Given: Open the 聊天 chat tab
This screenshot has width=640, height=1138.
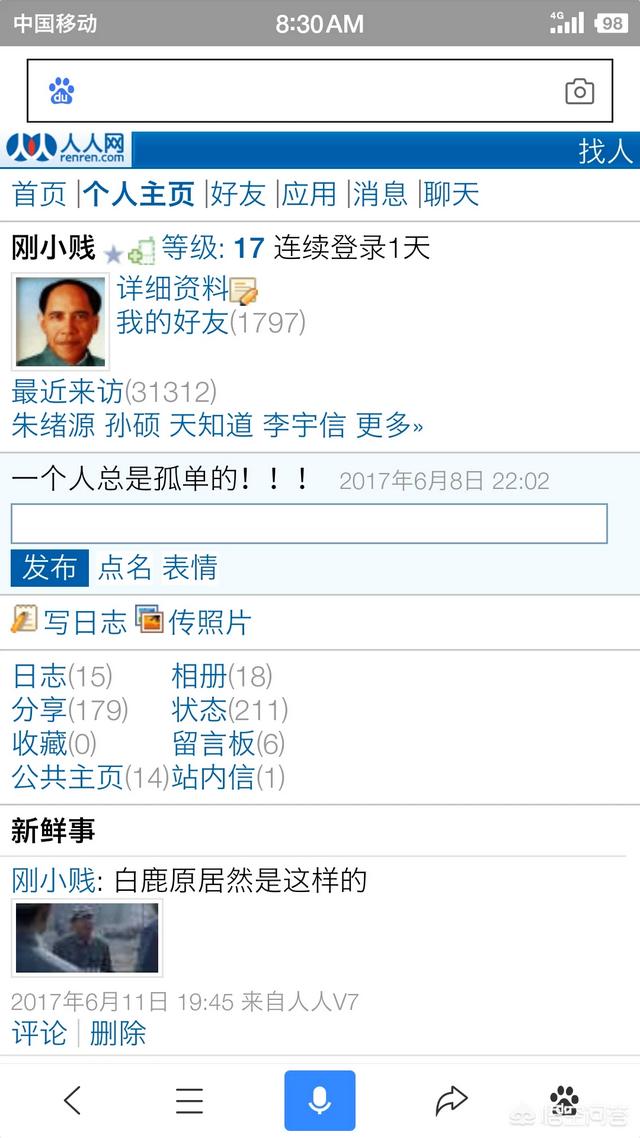Looking at the screenshot, I should click(x=451, y=194).
